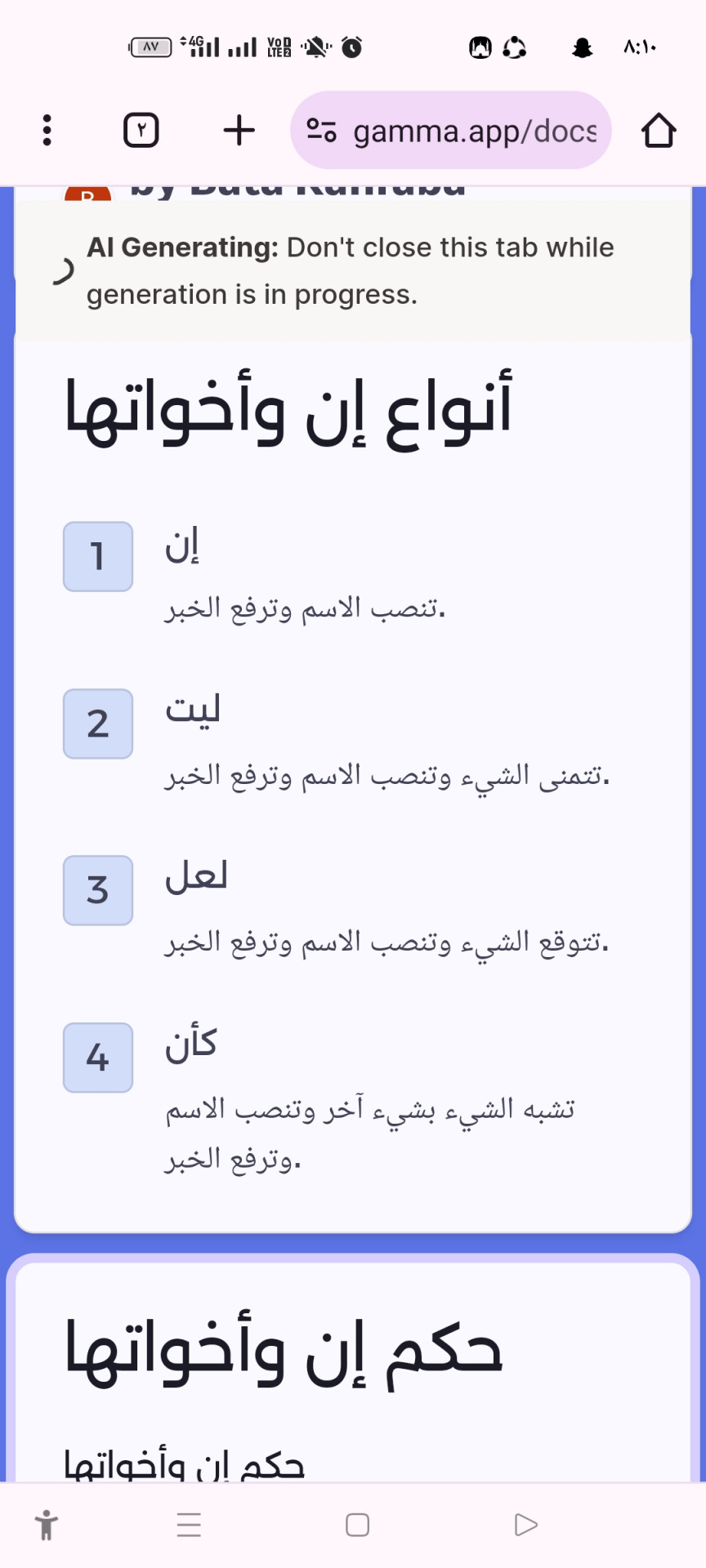Open a new browser tab
The height and width of the screenshot is (1568, 706).
coord(239,130)
